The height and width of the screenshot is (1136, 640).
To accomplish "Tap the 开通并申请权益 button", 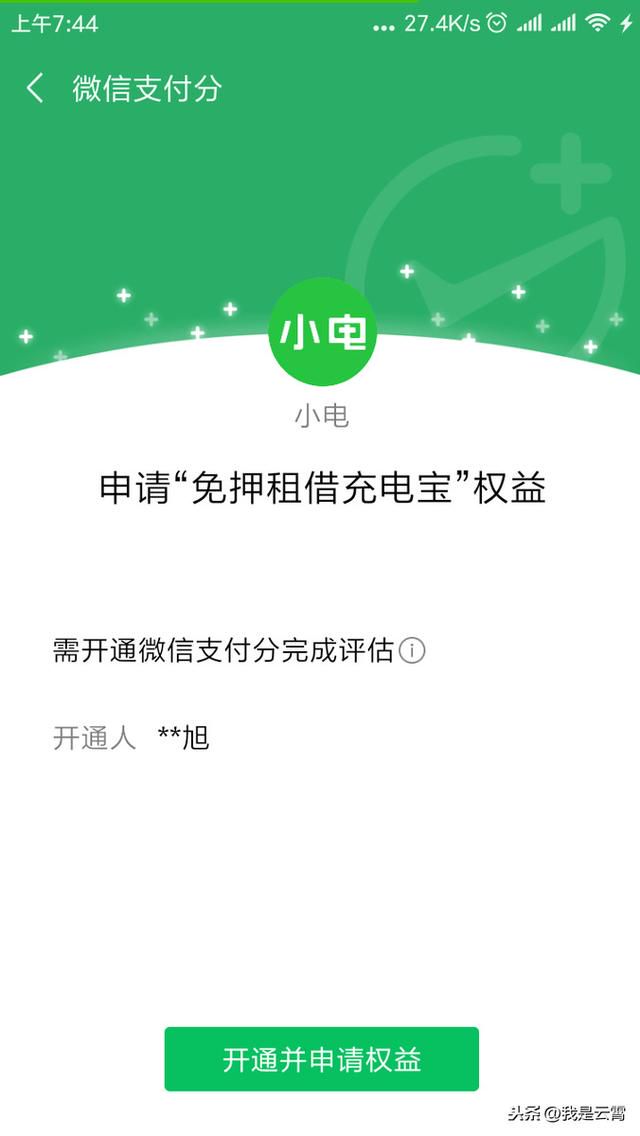I will tap(321, 1058).
